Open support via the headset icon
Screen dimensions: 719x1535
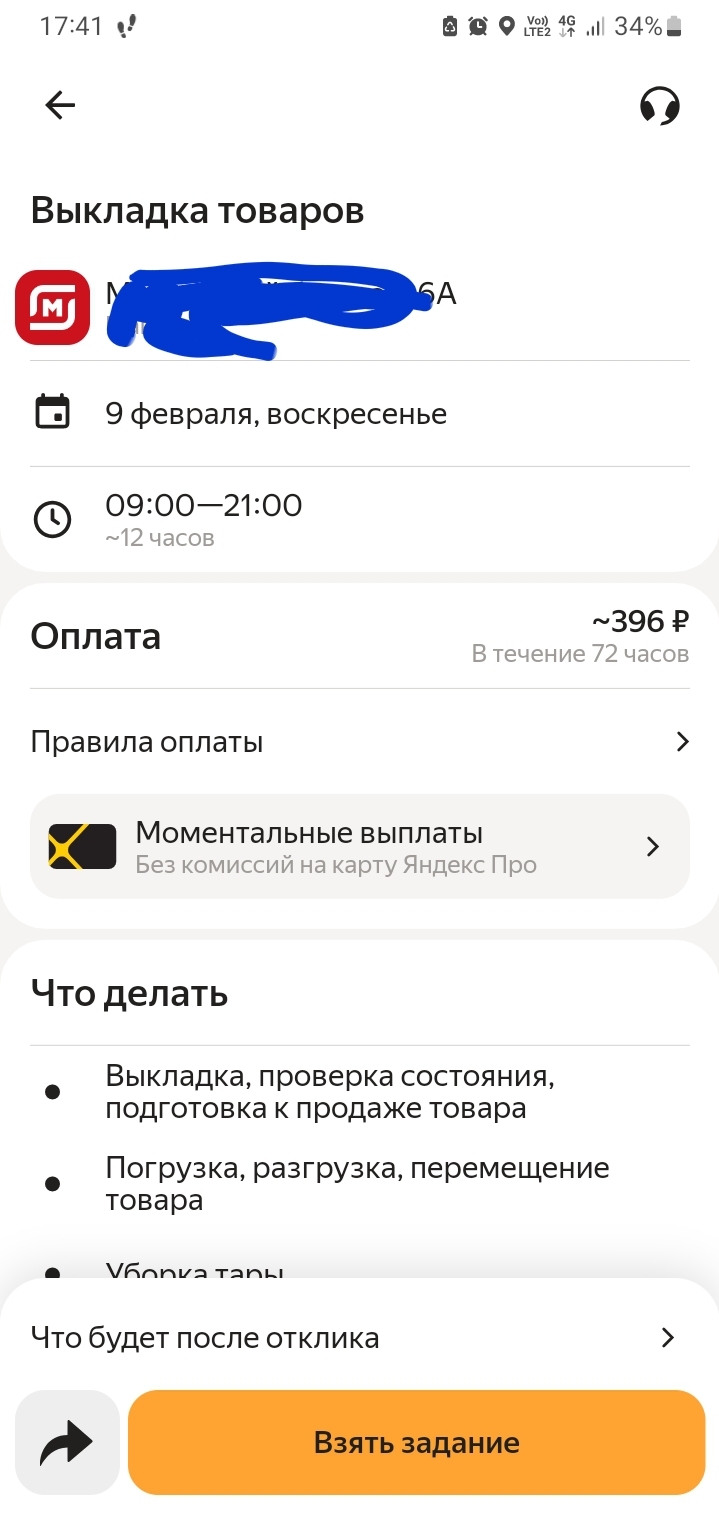point(659,105)
